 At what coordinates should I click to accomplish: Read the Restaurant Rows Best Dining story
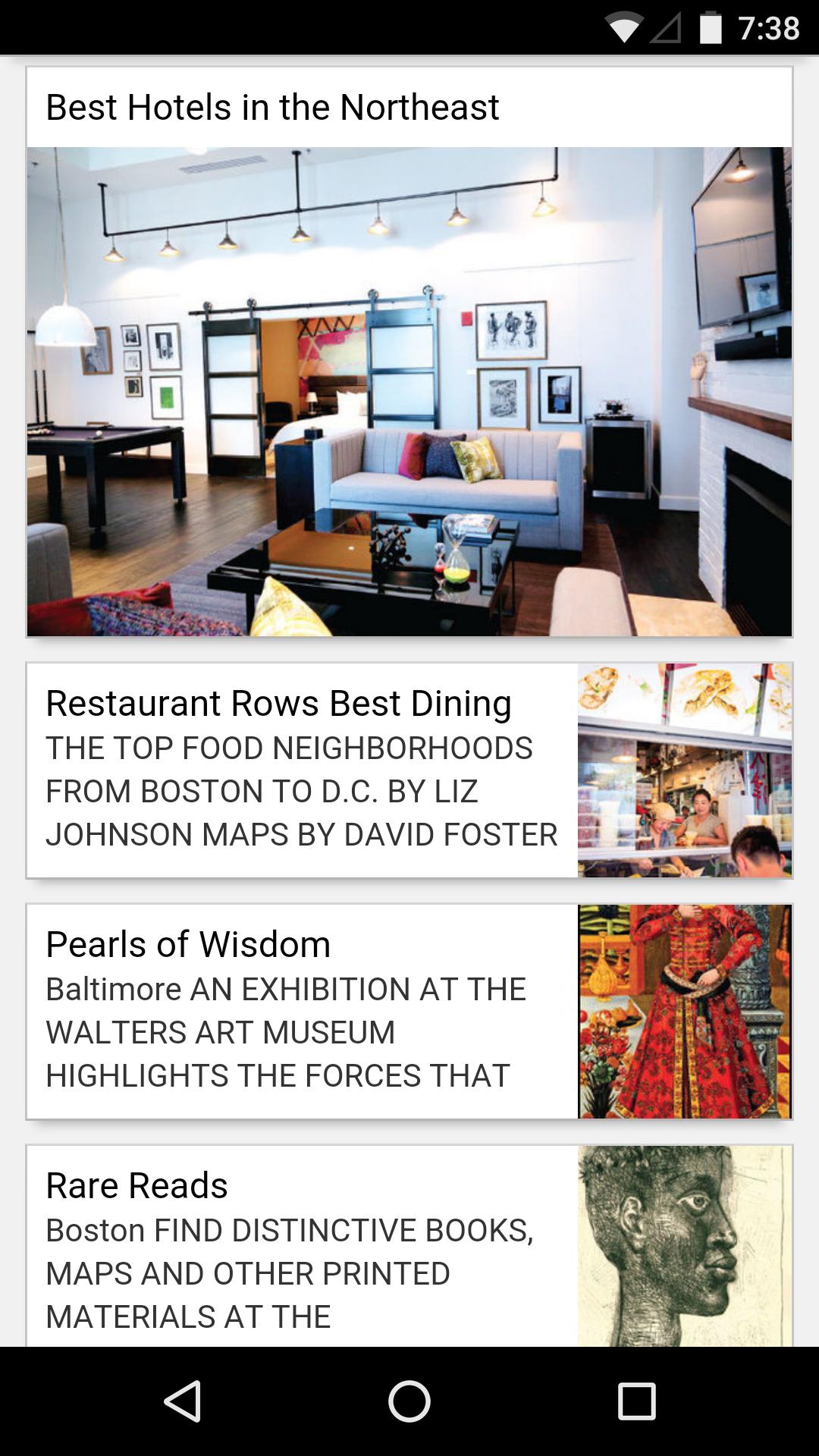click(409, 770)
